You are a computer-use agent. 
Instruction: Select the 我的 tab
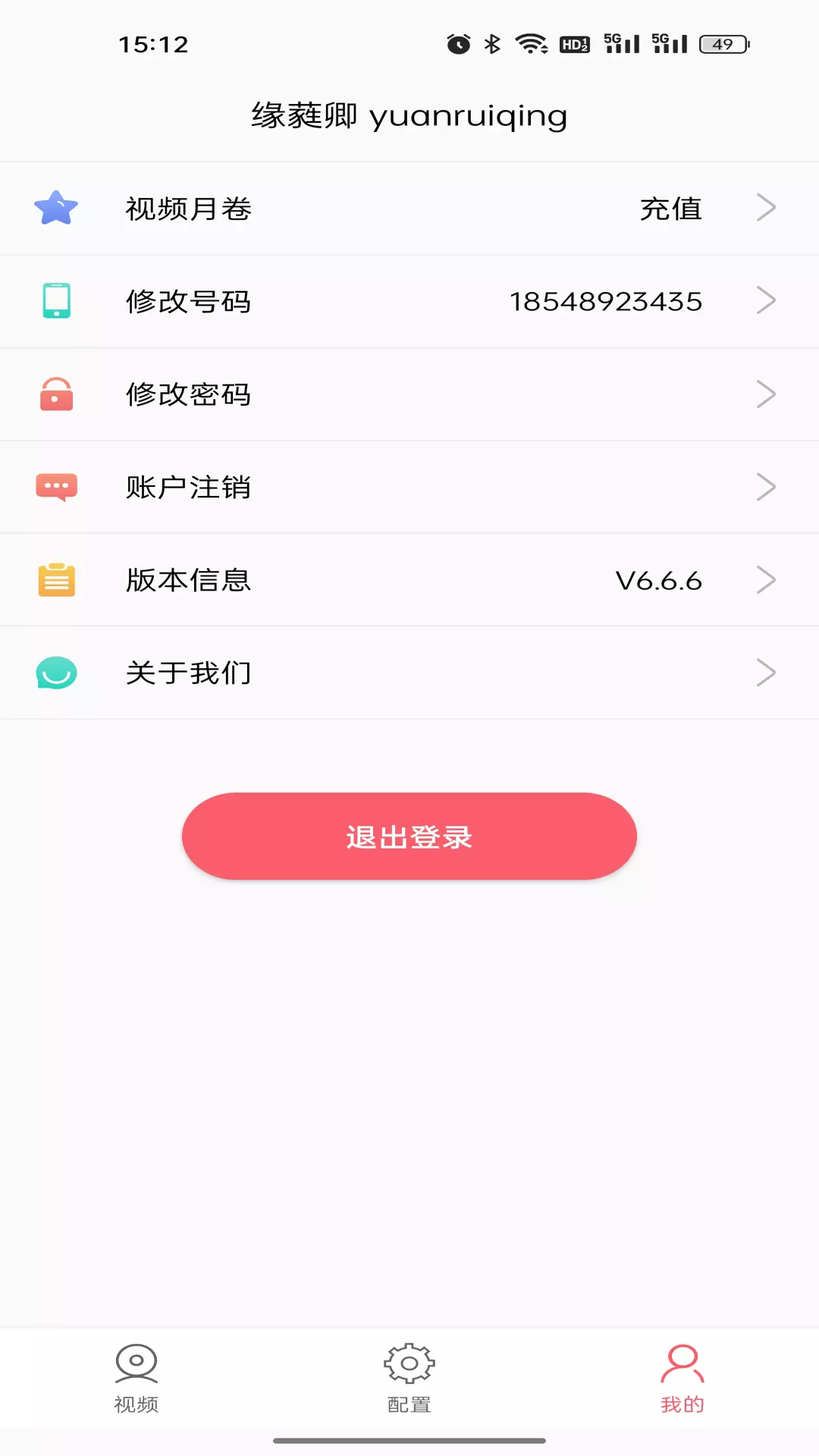click(x=682, y=1379)
